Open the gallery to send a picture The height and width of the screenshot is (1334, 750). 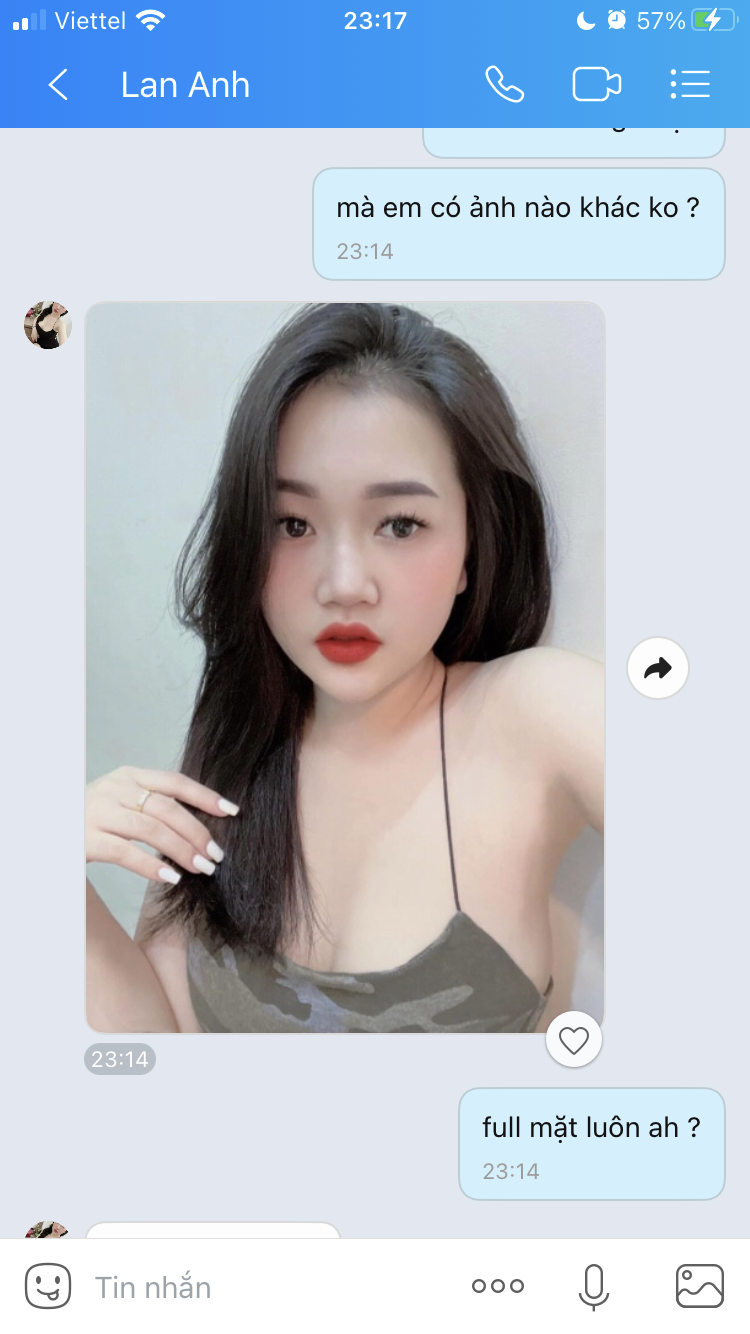click(x=699, y=1287)
